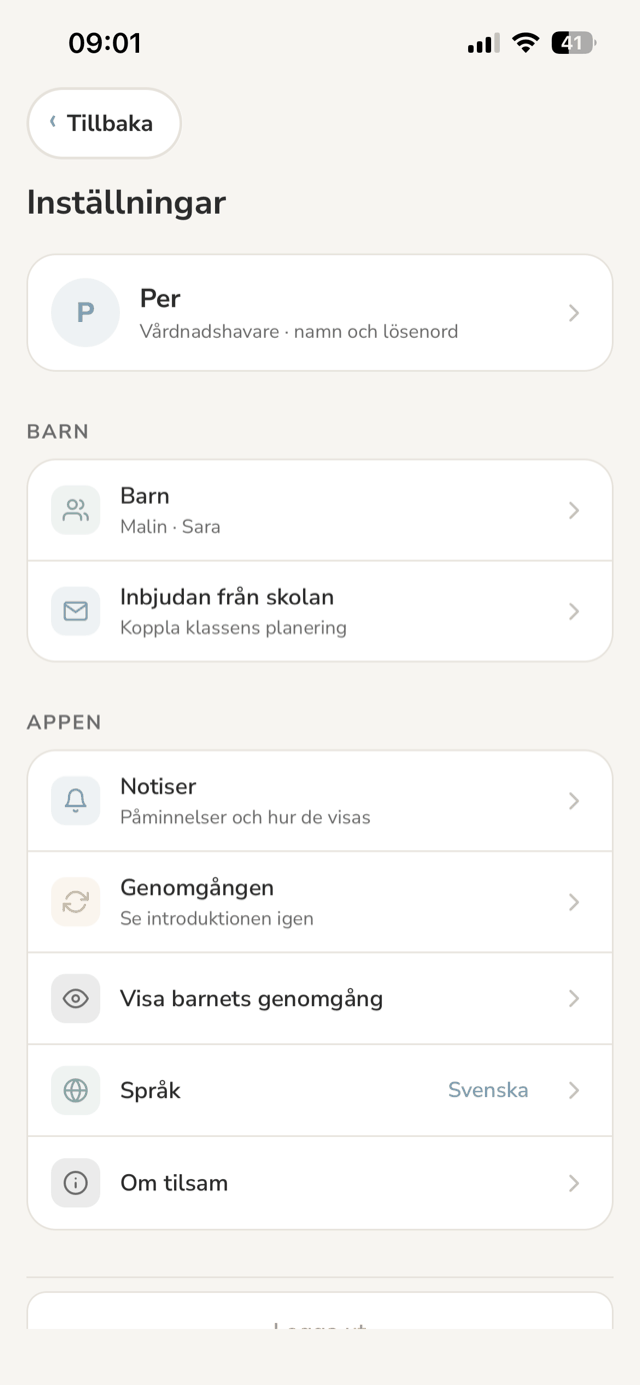
Task: Open Per's profile card
Action: 320,313
